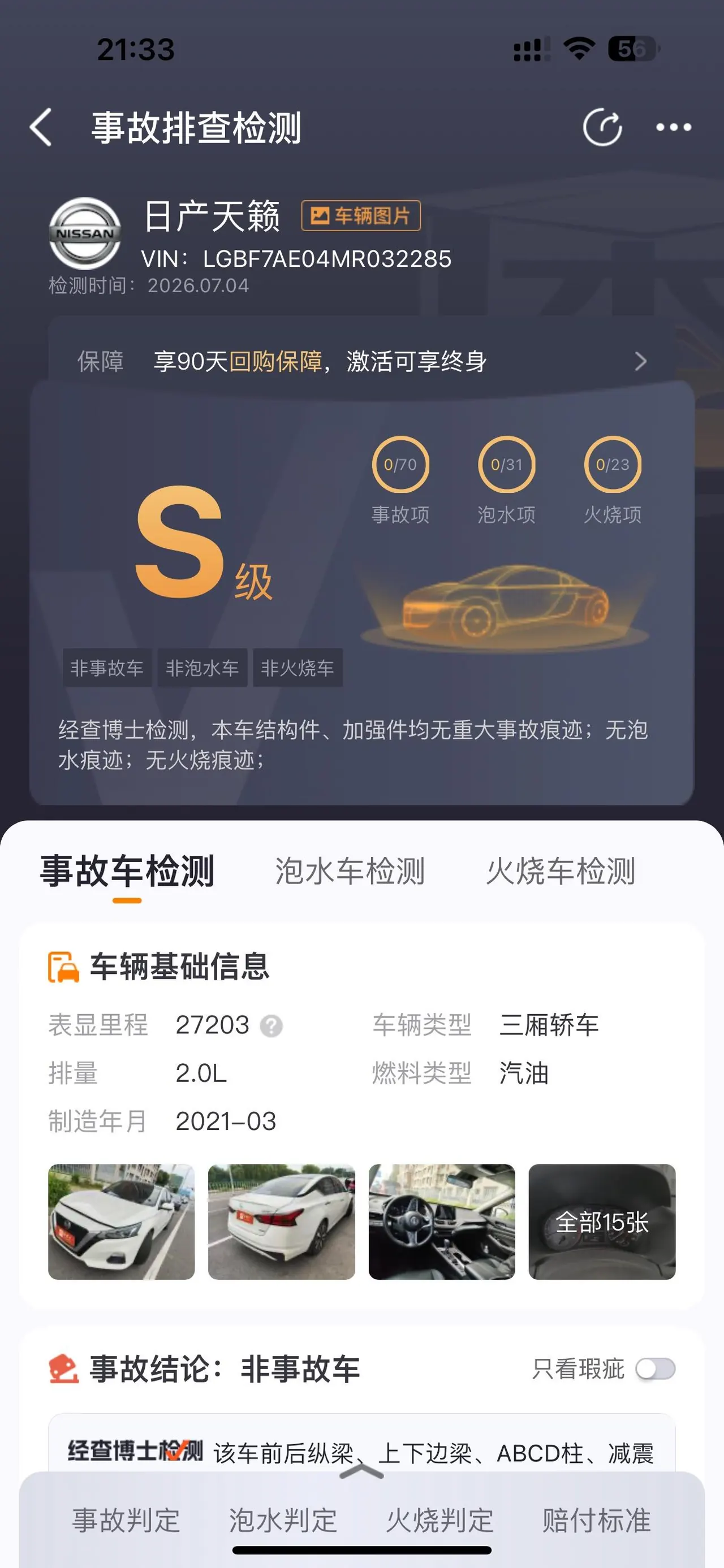
Task: Jump to 泡水判定 in the bottom bar
Action: [283, 1521]
